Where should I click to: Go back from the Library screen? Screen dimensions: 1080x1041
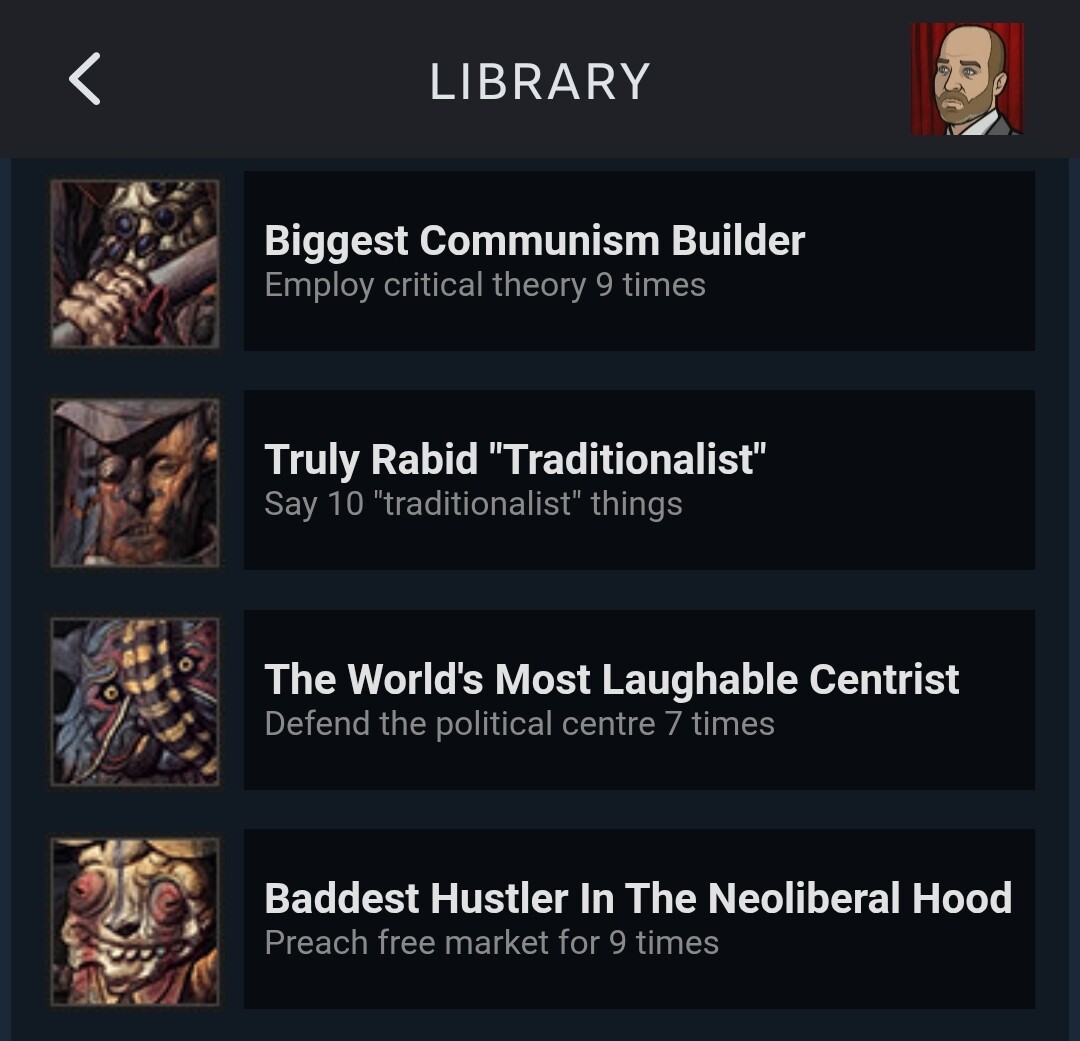pyautogui.click(x=85, y=80)
